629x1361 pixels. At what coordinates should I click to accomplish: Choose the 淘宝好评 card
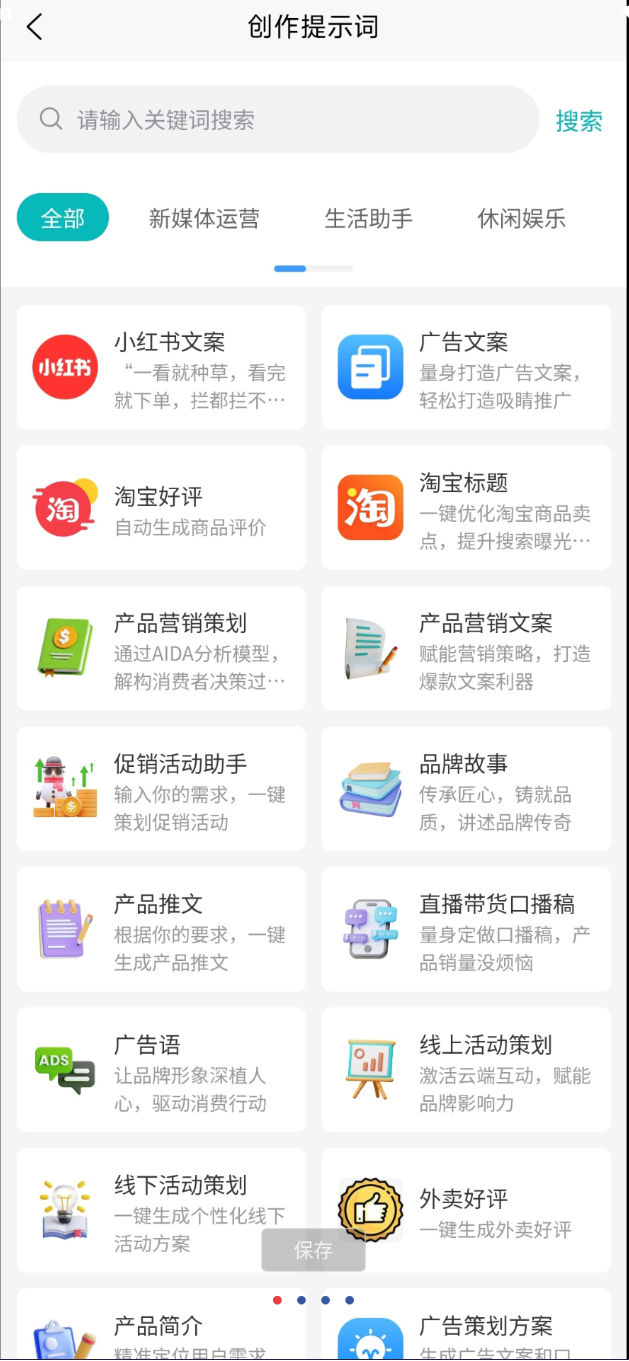[161, 508]
